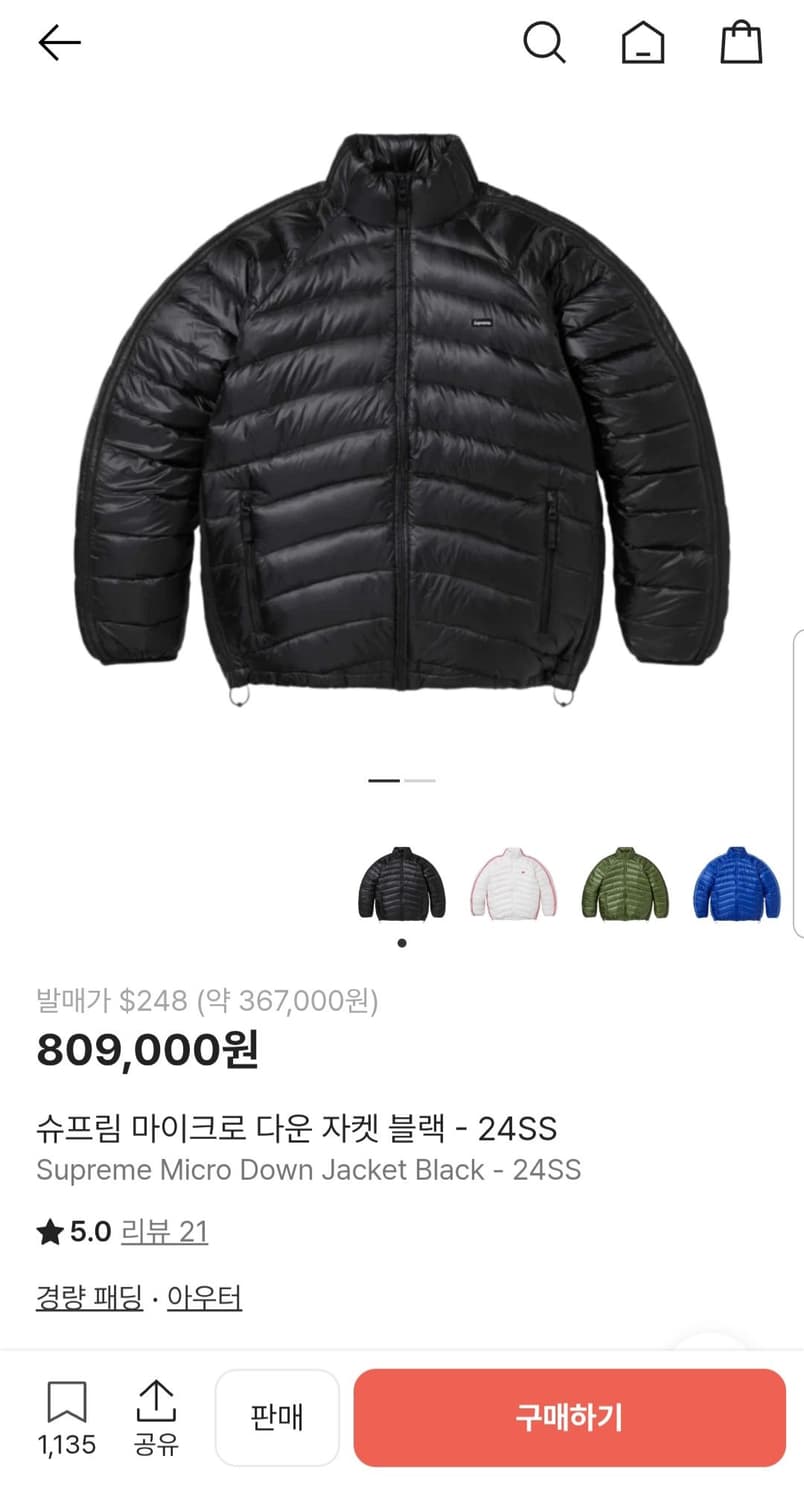Select the green jacket colorway
This screenshot has height=1500, width=804.
[624, 884]
